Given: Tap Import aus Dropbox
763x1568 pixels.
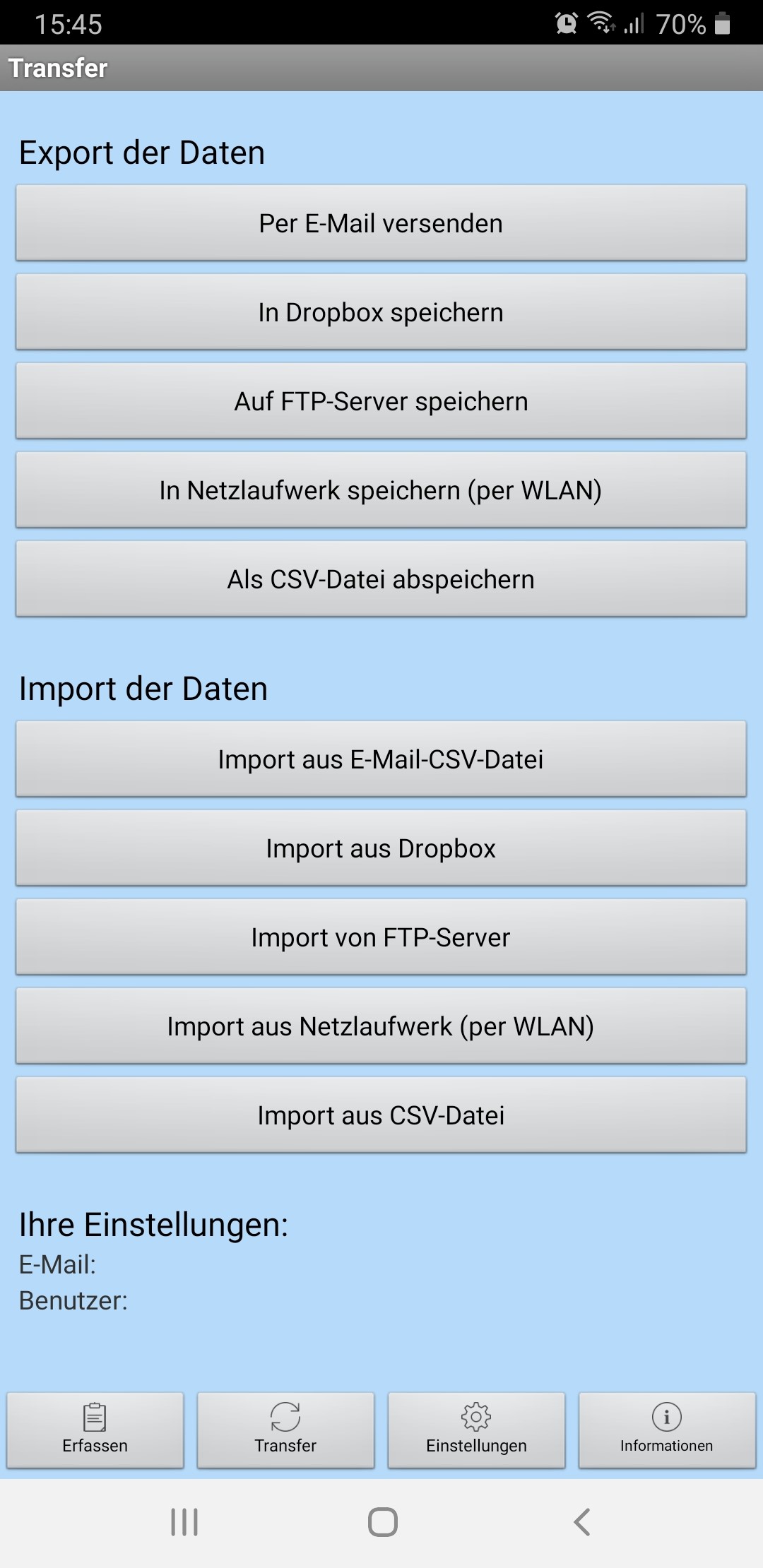Looking at the screenshot, I should coord(381,848).
